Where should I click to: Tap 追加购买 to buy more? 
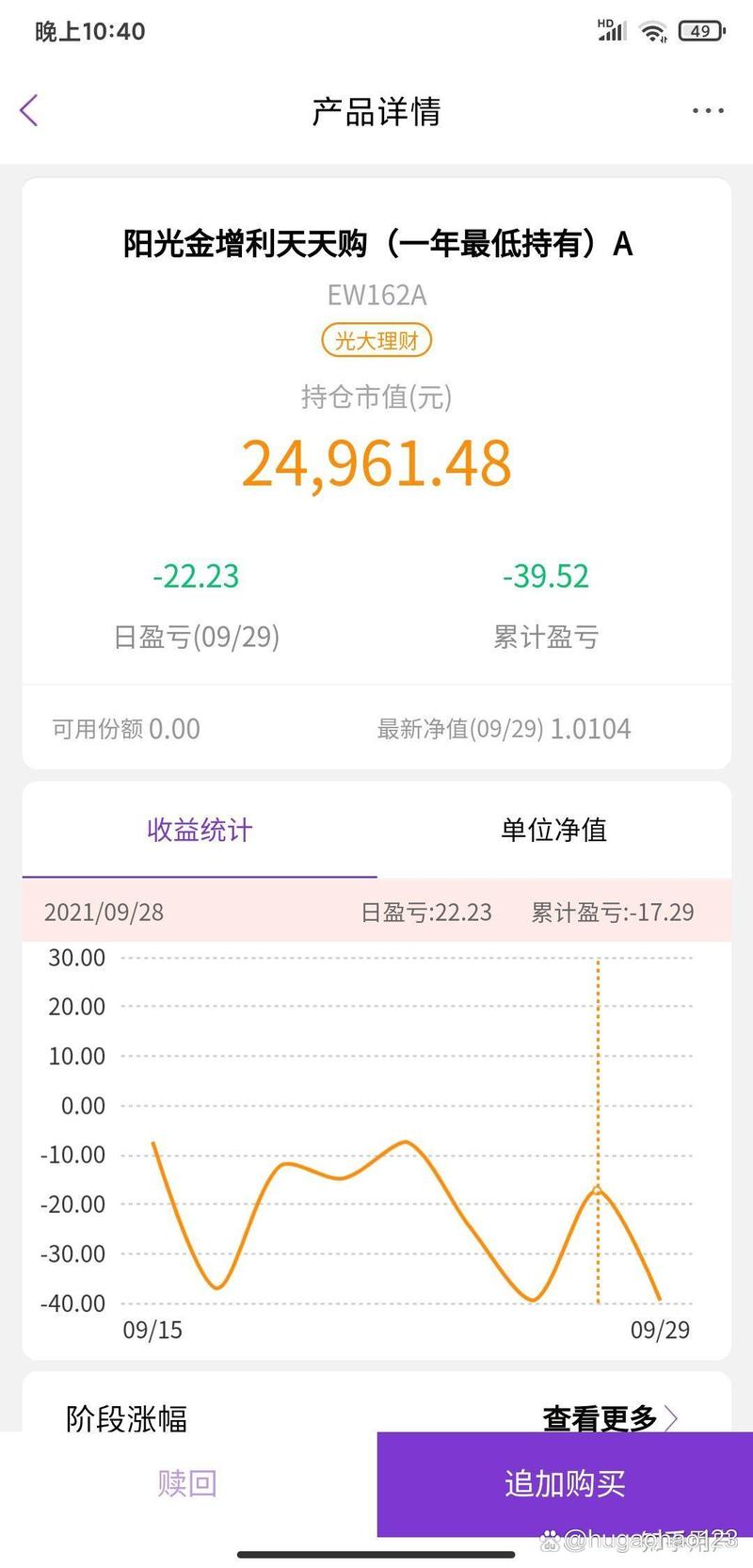pos(565,1483)
